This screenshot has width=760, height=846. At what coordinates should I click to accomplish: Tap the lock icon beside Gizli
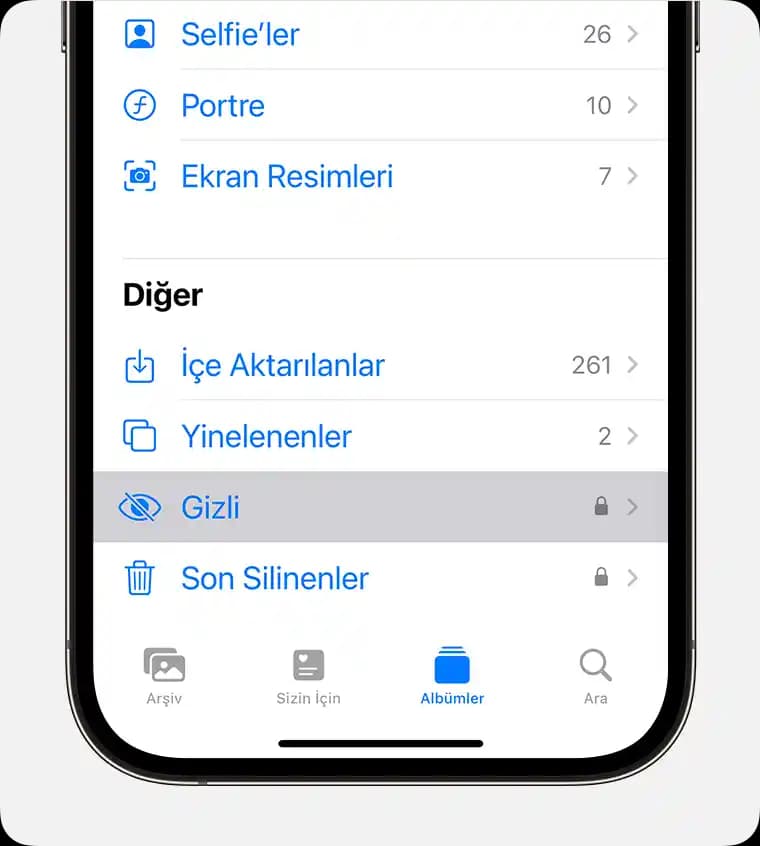602,507
